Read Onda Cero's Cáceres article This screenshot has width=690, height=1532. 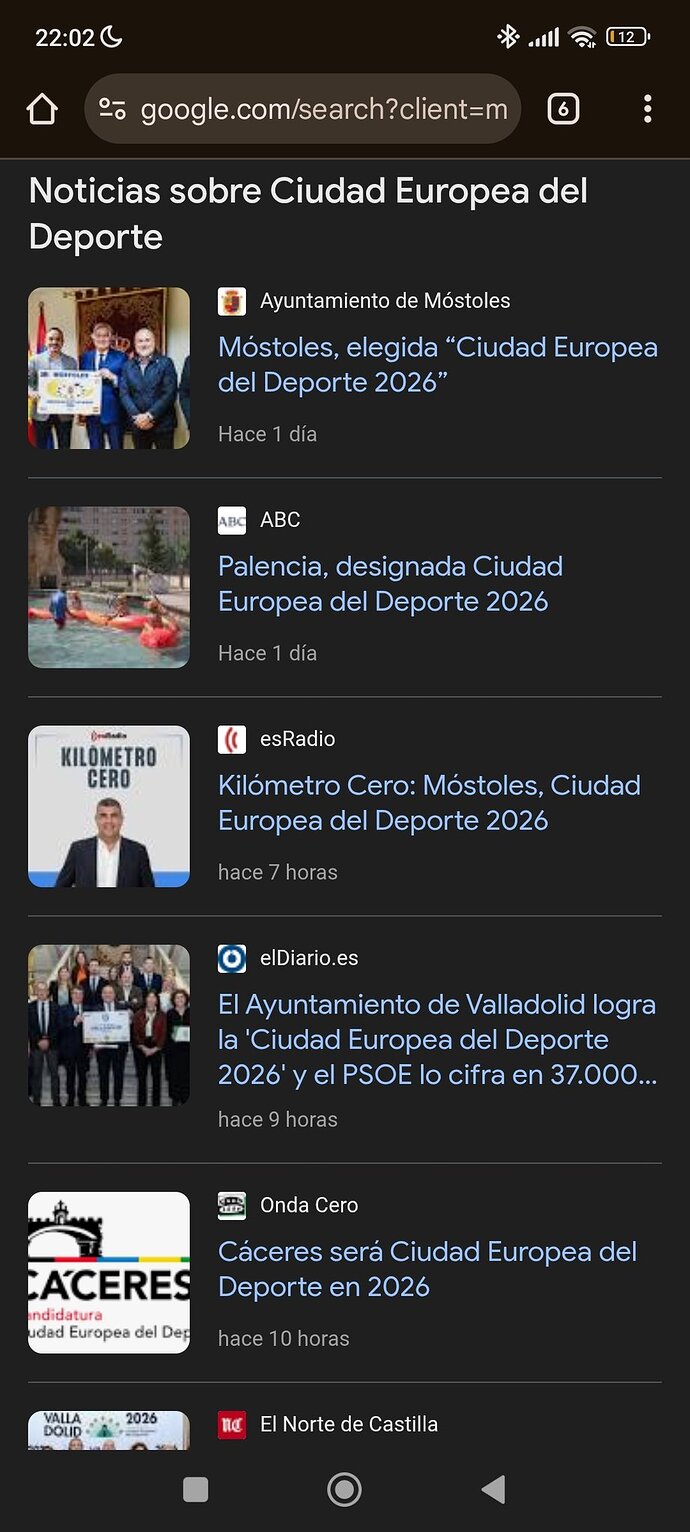[427, 1269]
